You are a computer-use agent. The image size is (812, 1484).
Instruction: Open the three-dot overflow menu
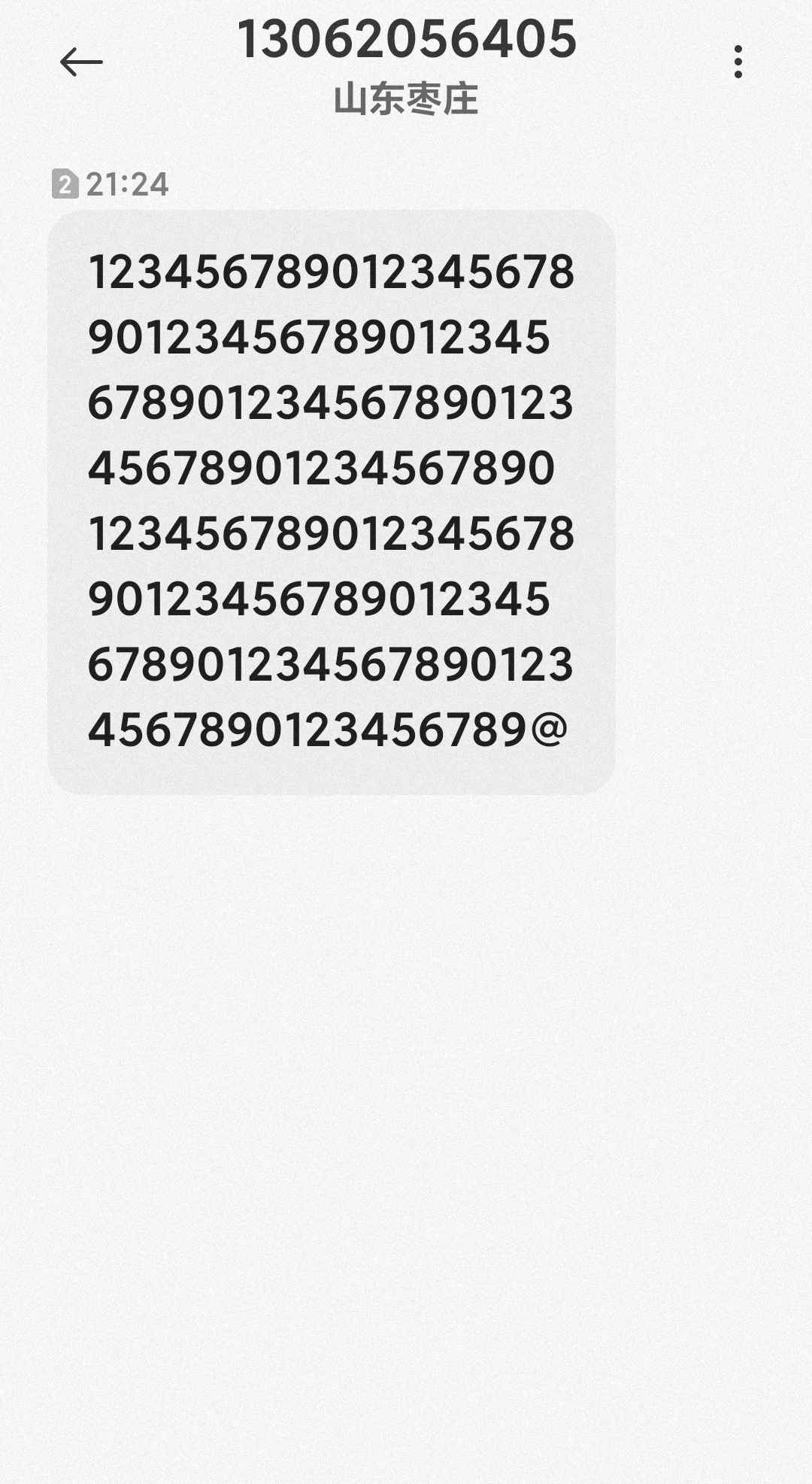(x=738, y=62)
